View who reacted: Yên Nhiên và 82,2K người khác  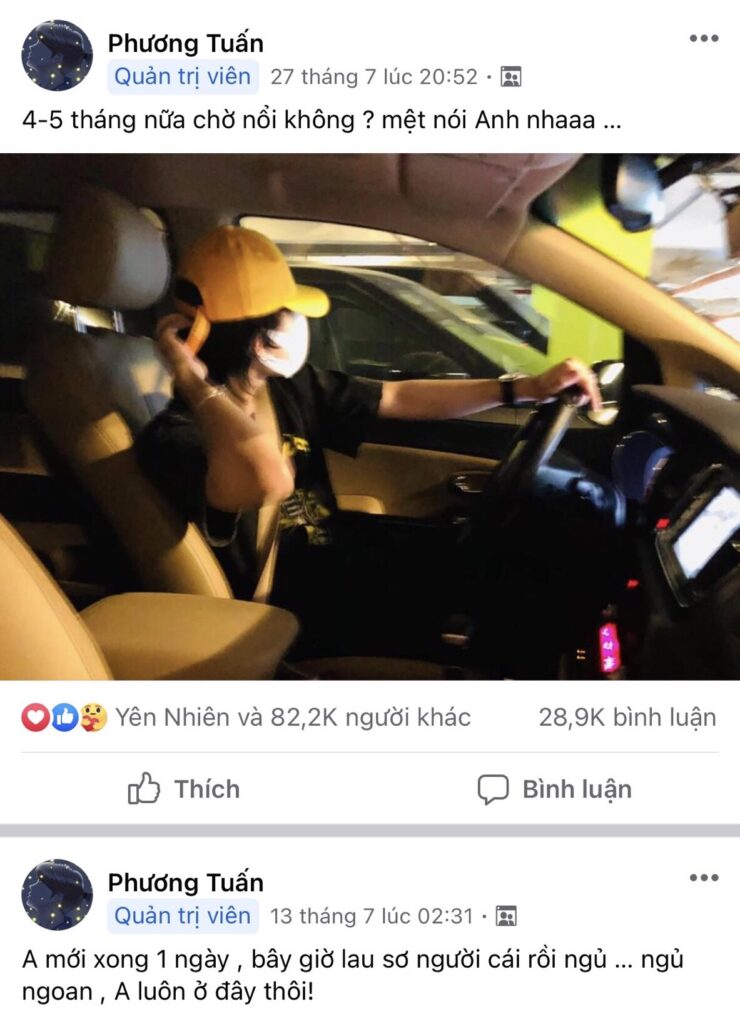(x=290, y=717)
